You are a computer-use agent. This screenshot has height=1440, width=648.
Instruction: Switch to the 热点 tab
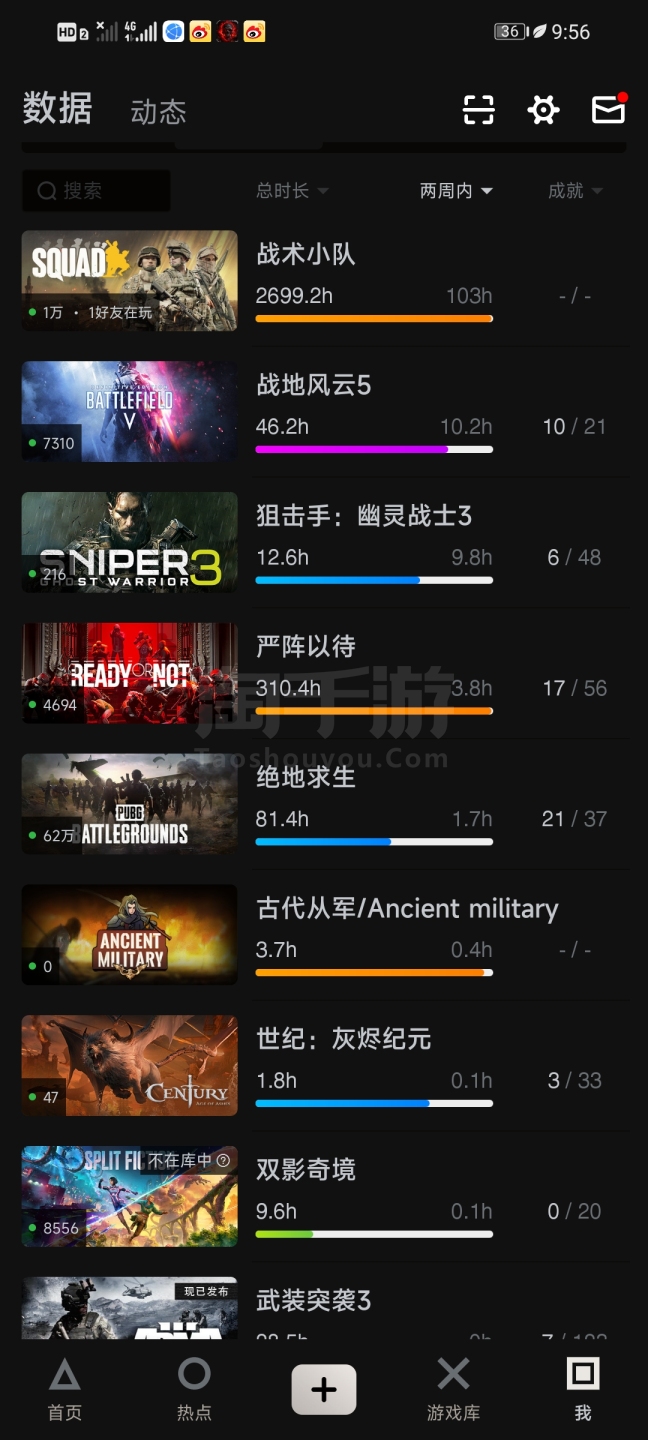coord(194,1389)
